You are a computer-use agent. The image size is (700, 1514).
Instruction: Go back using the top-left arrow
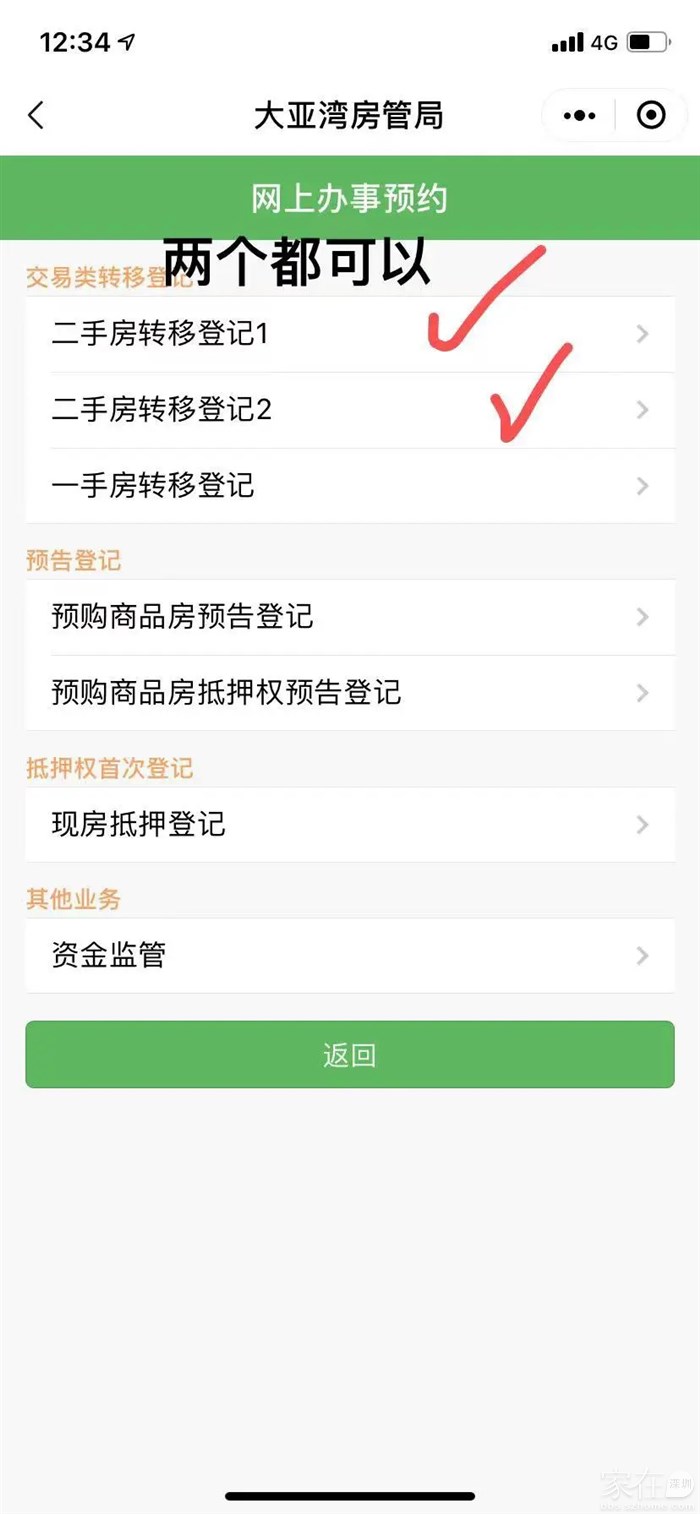[x=36, y=116]
